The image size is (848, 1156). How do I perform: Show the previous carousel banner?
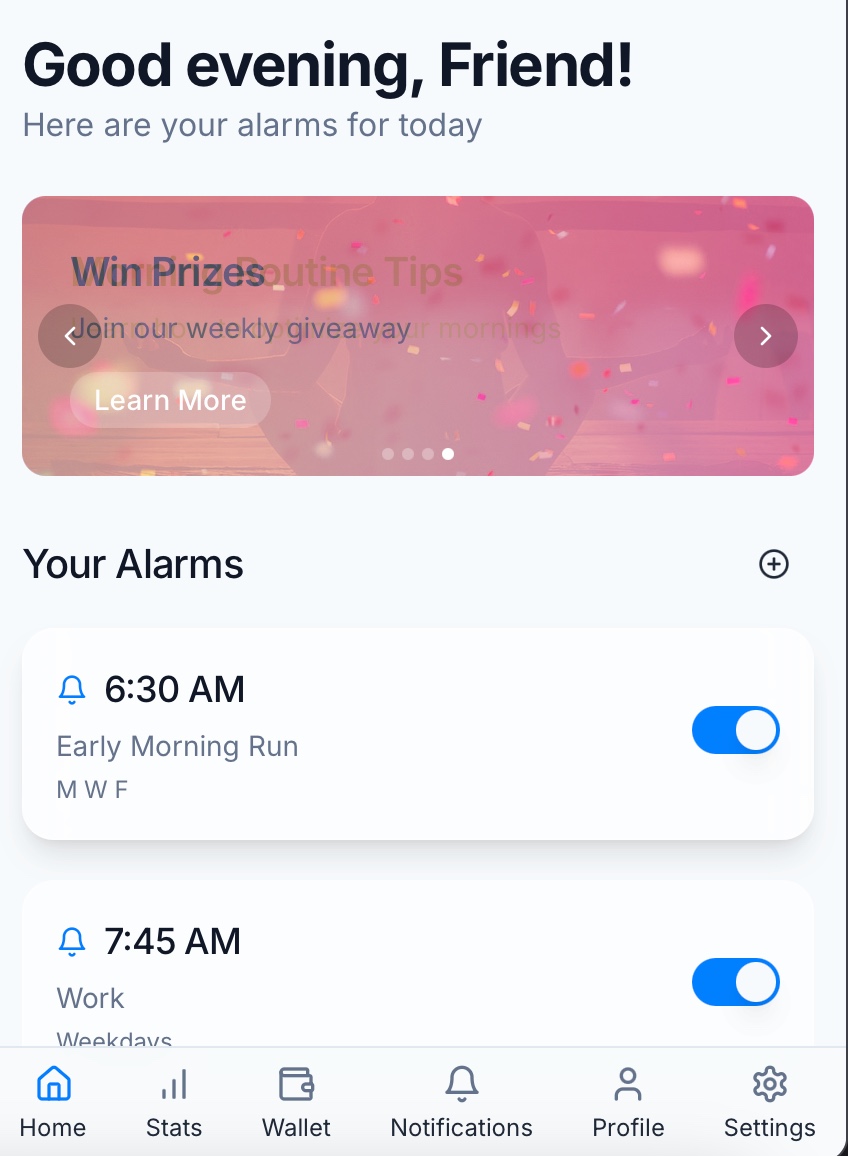click(x=70, y=336)
